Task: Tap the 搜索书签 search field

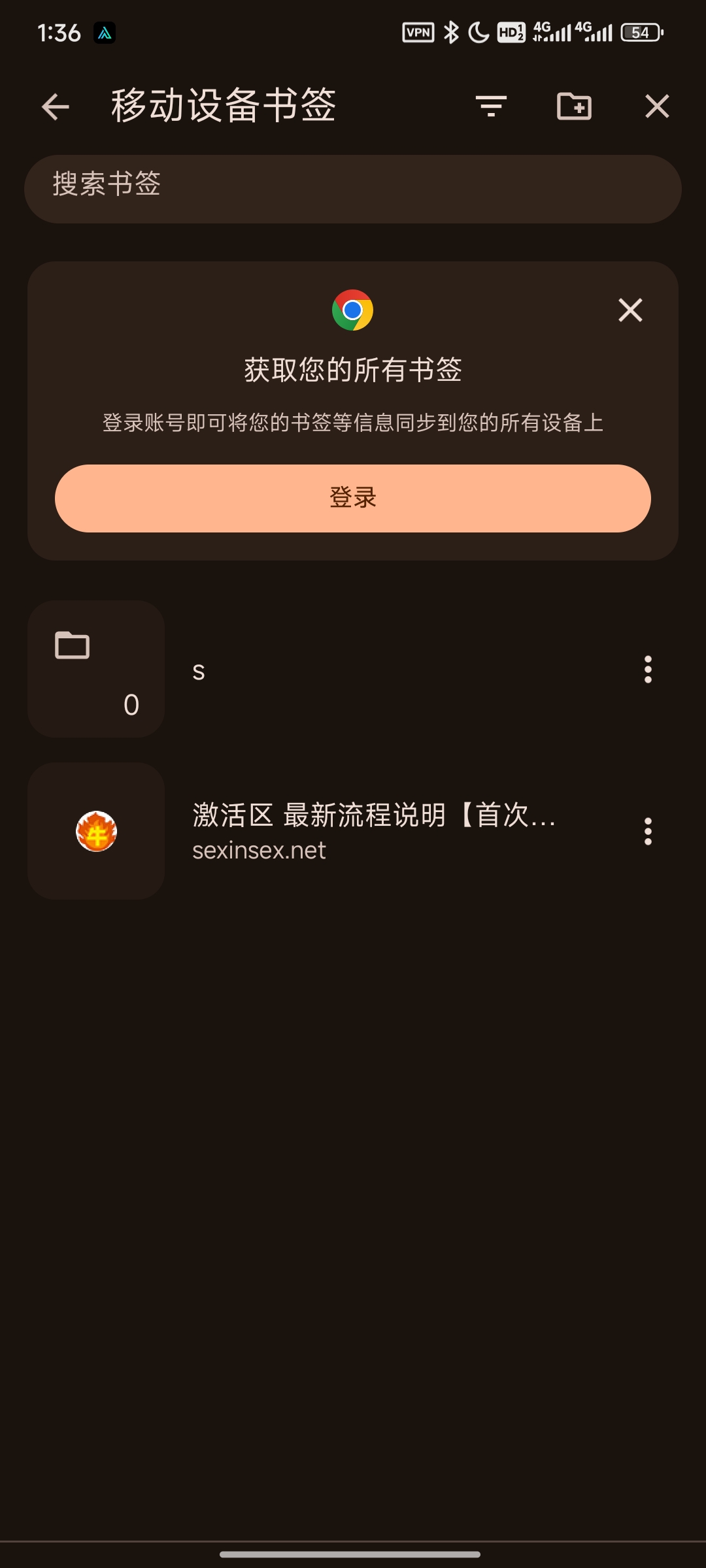Action: pos(353,189)
